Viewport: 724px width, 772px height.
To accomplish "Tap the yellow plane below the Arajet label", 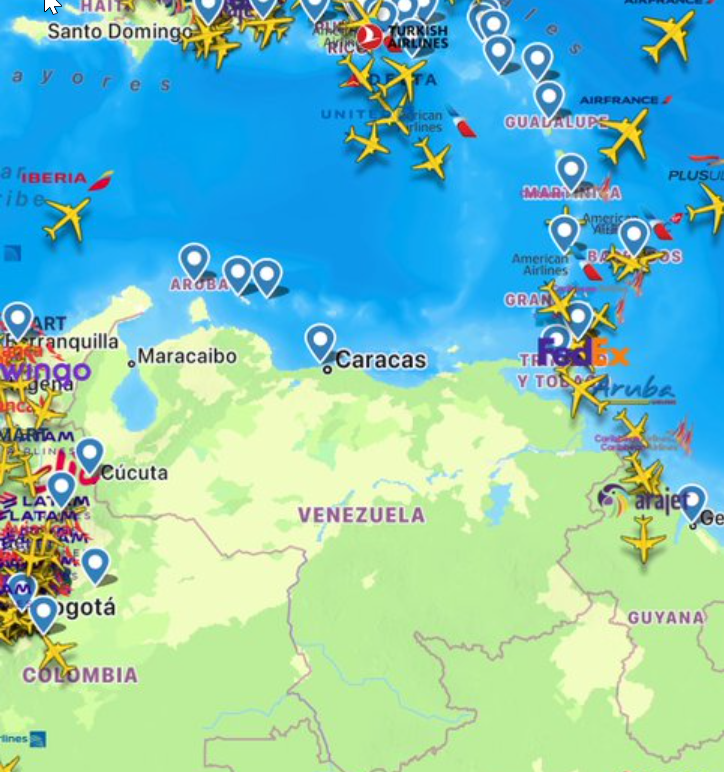I will coord(643,541).
